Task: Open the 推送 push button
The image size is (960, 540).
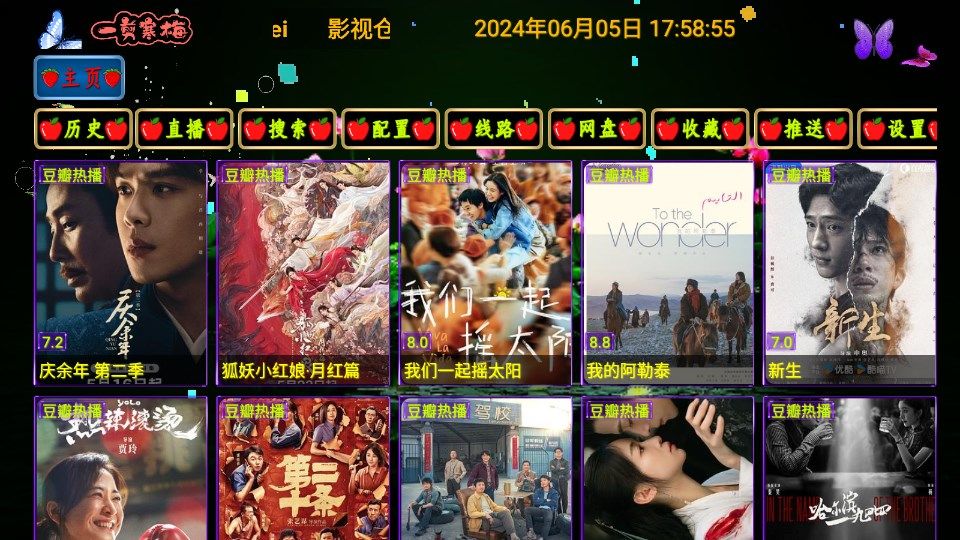Action: point(803,129)
